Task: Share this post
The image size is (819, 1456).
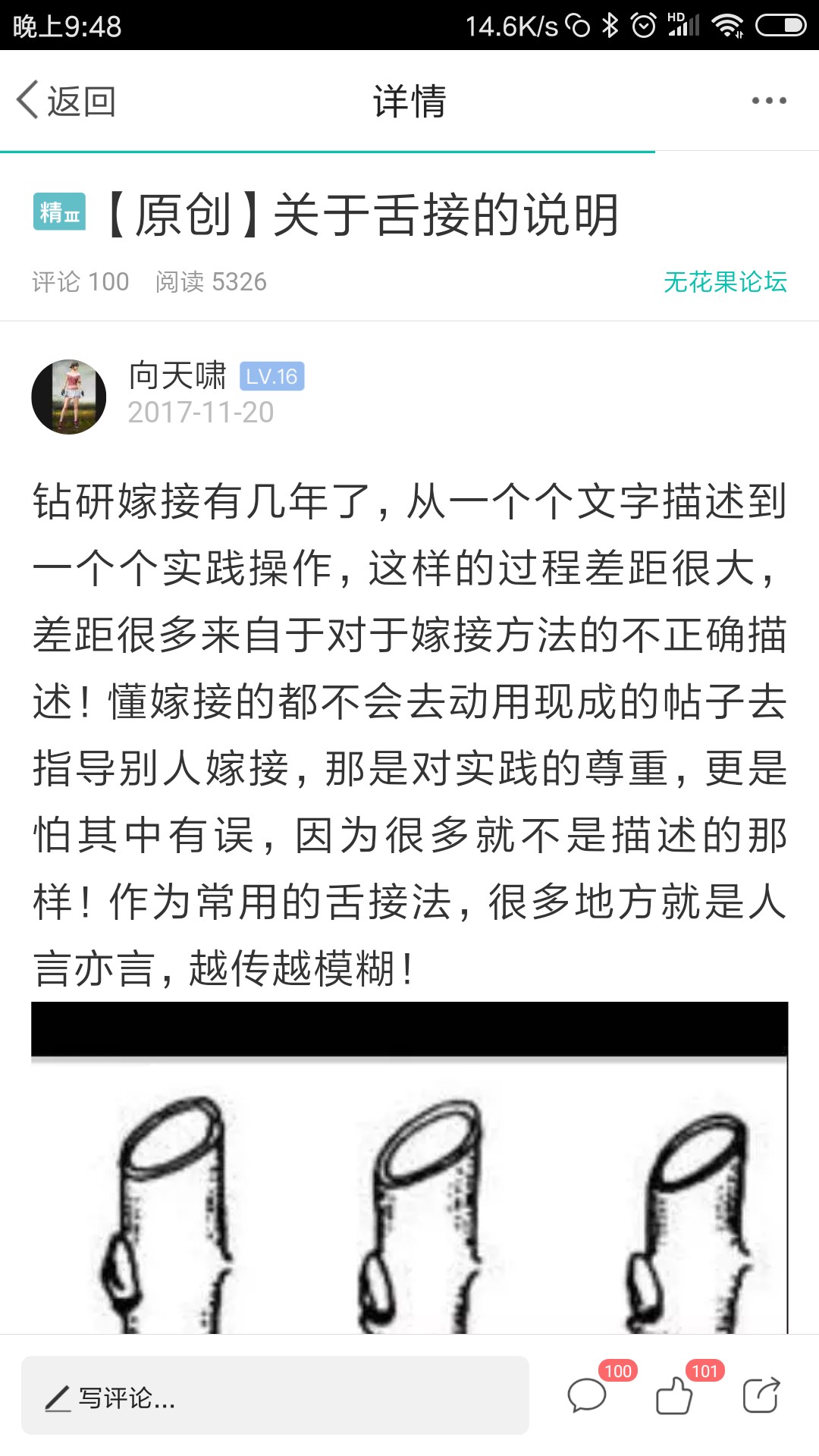Action: [x=761, y=1395]
